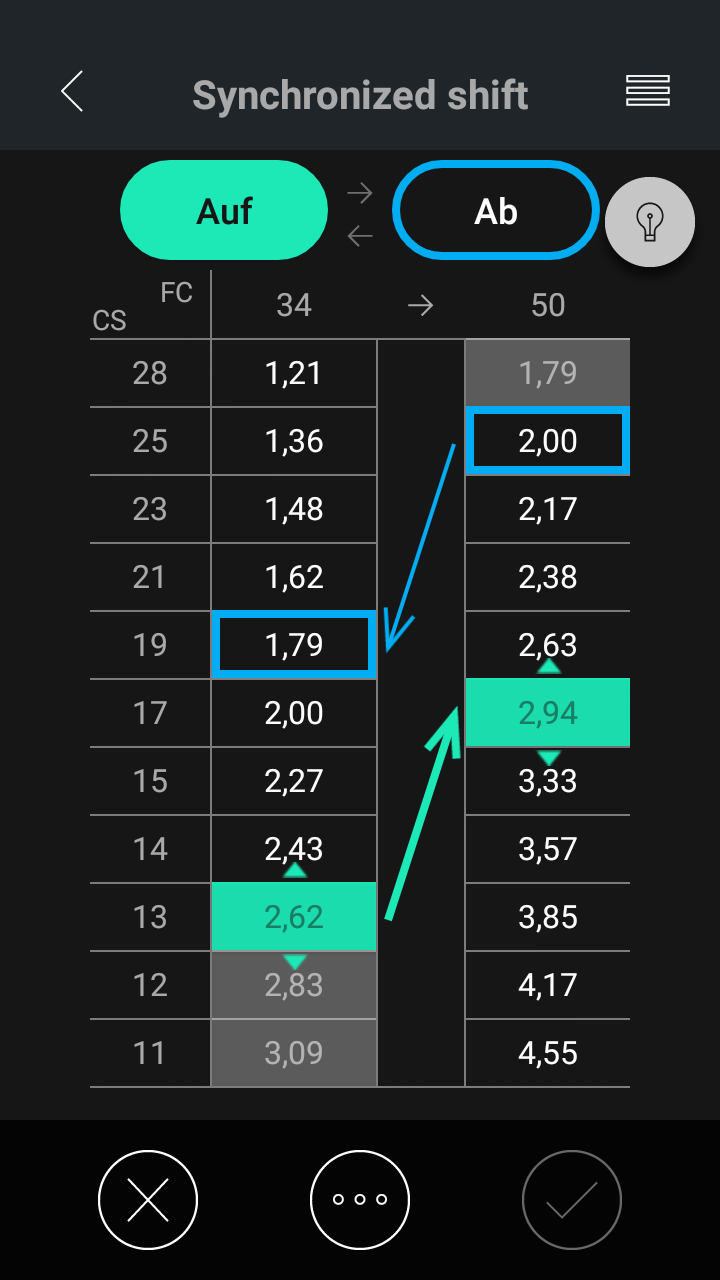Confirm with the checkmark button
720x1280 pixels.
571,1199
